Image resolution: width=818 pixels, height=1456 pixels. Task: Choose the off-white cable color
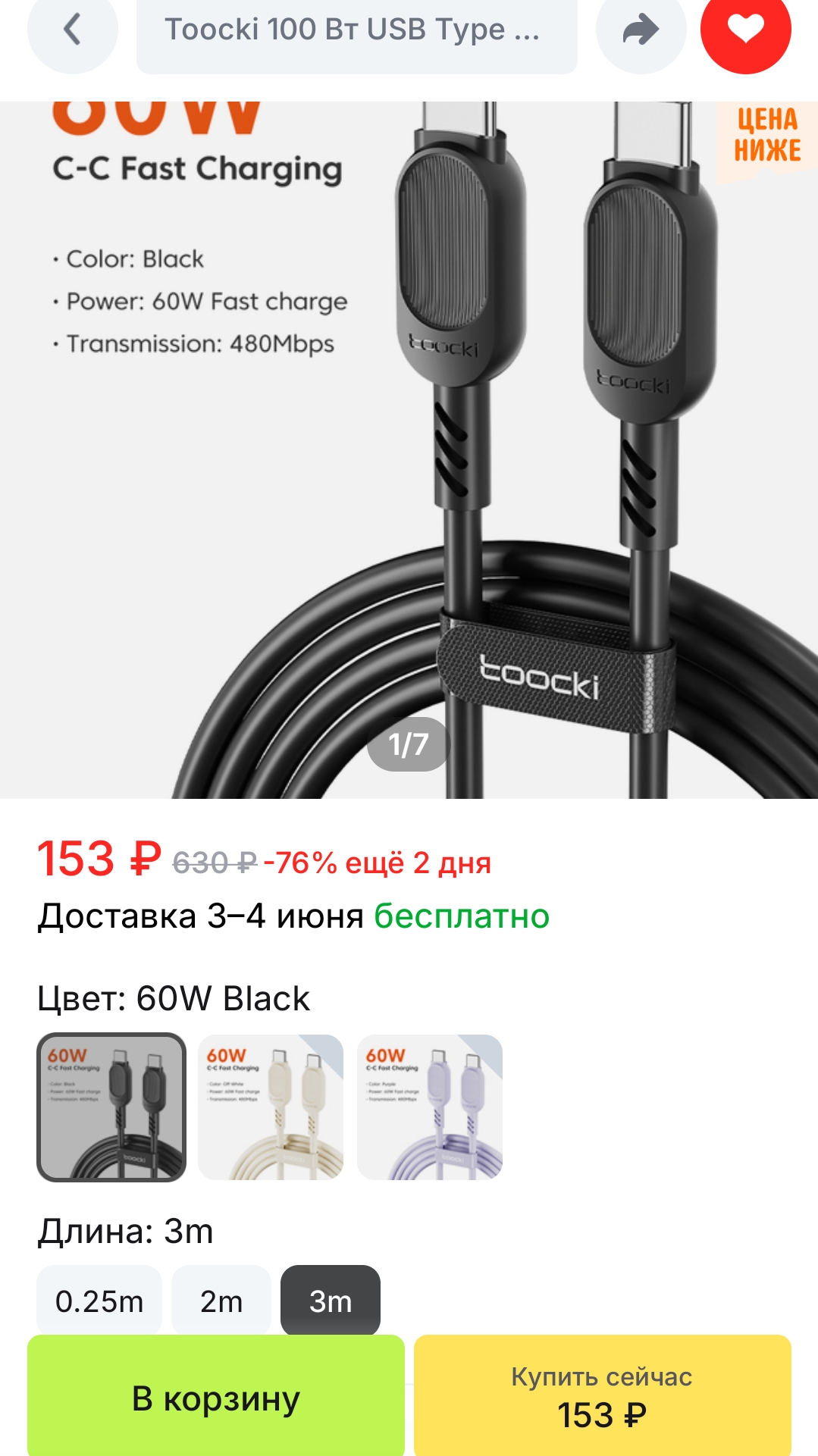tap(271, 1107)
